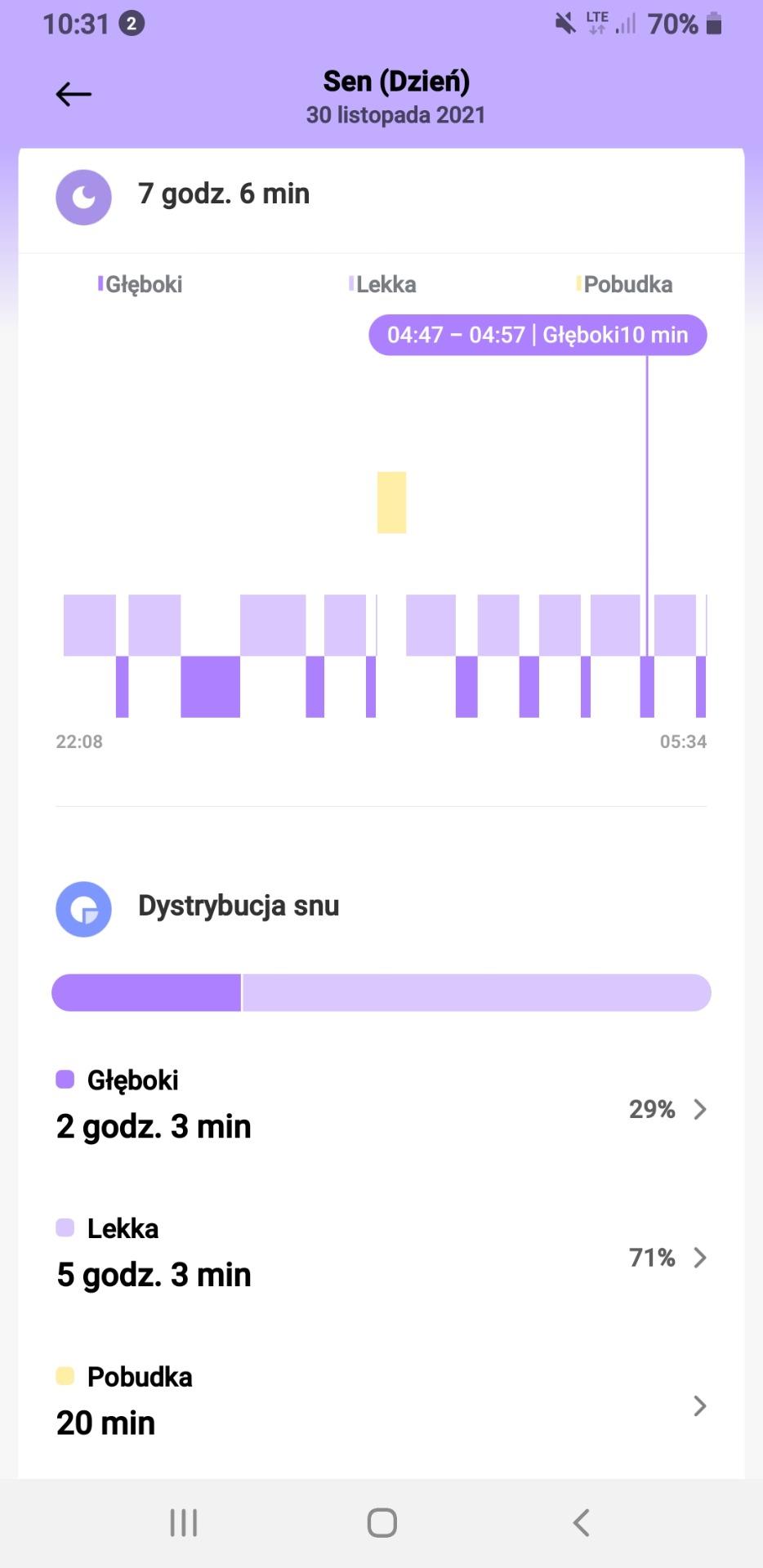The width and height of the screenshot is (763, 1568).
Task: Open Głęboki sleep details row
Action: [x=381, y=1107]
